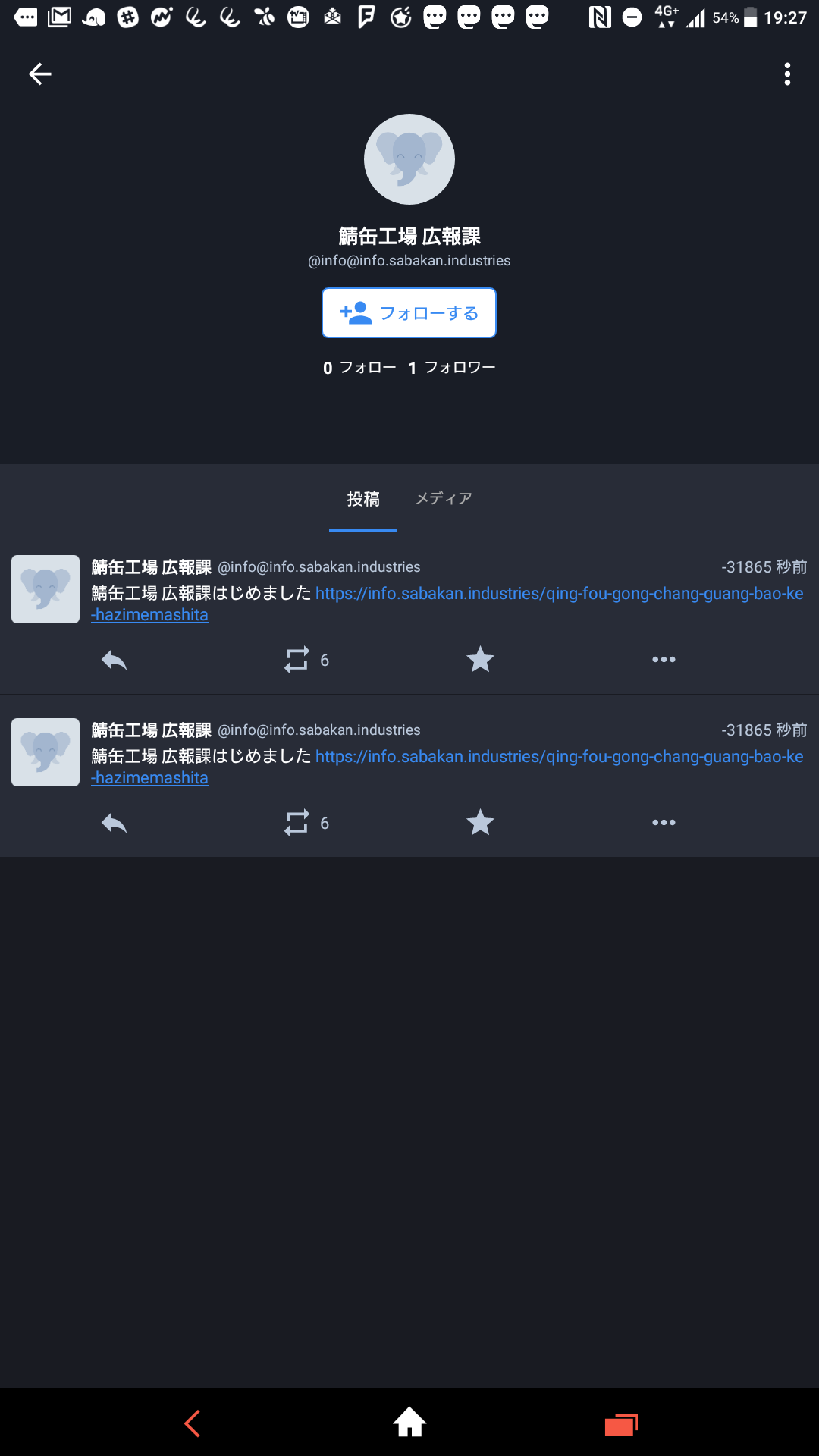Open the three-dot overflow menu

pos(787,74)
